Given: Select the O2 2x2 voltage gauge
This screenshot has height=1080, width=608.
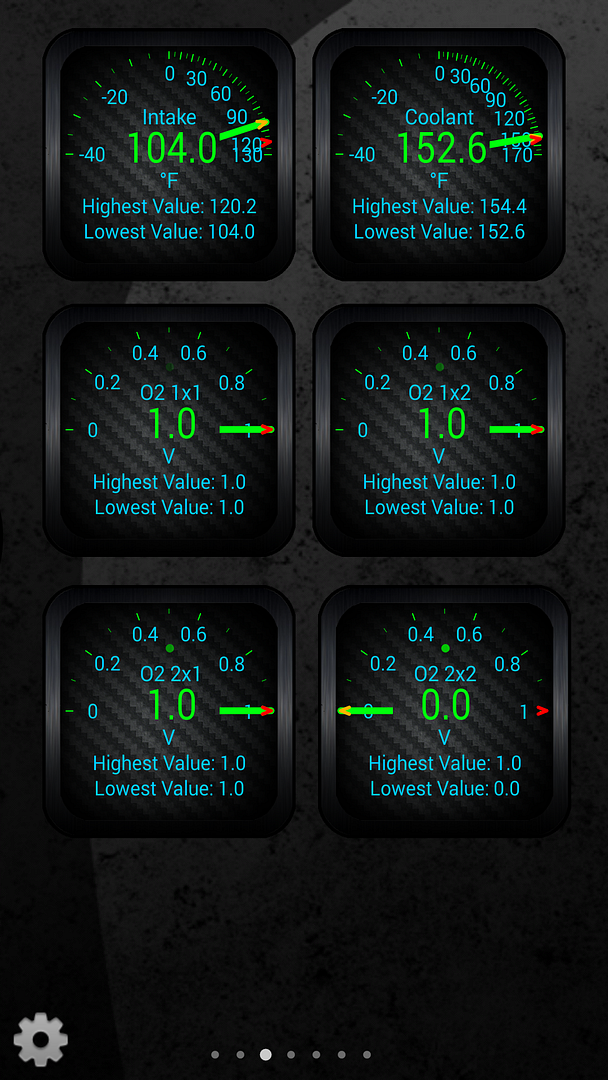Looking at the screenshot, I should point(445,712).
